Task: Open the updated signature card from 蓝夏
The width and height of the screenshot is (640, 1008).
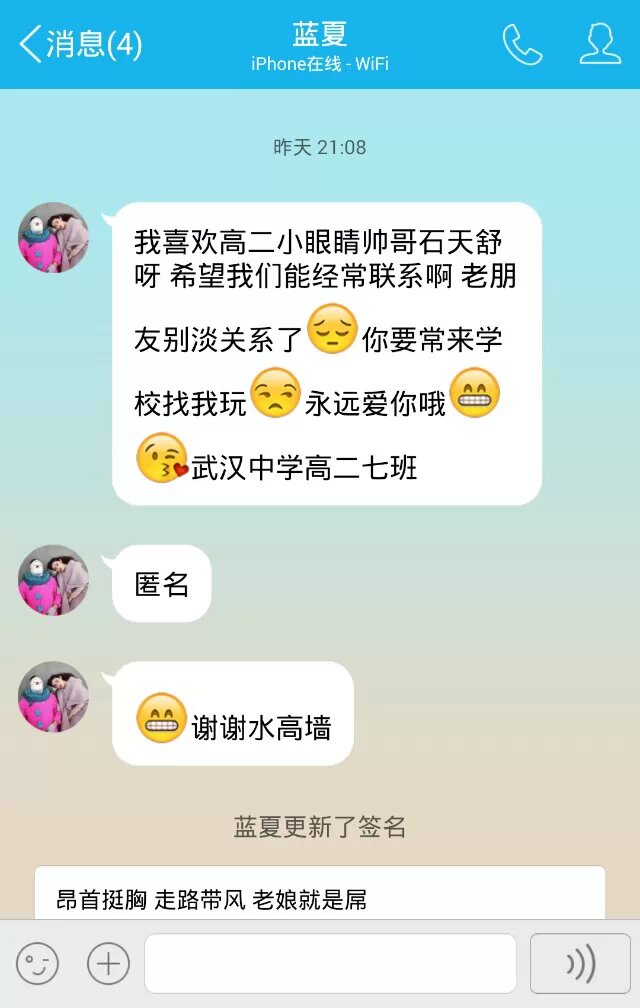Action: (320, 893)
